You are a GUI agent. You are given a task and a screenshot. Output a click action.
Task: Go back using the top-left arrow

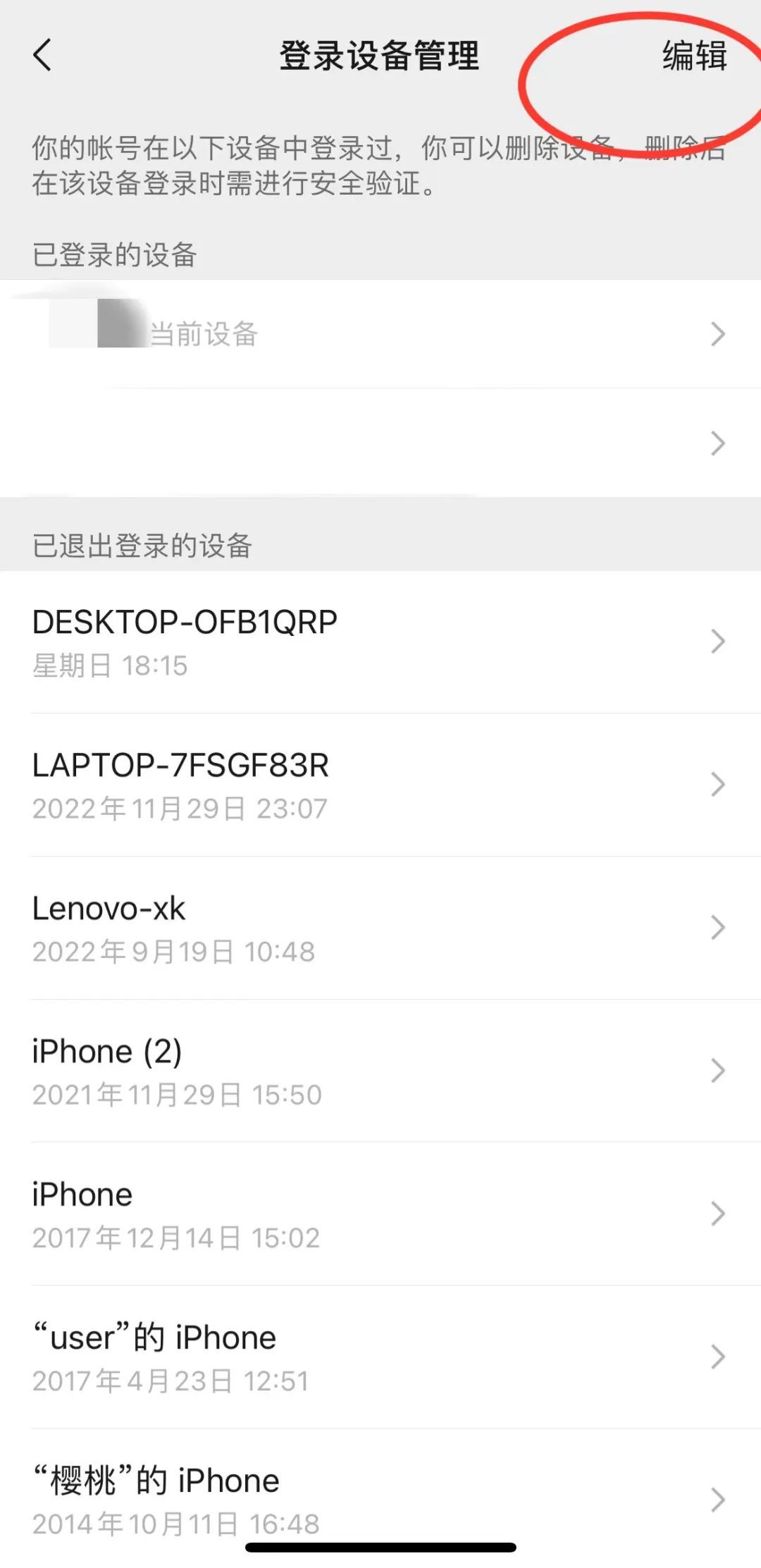[x=42, y=55]
